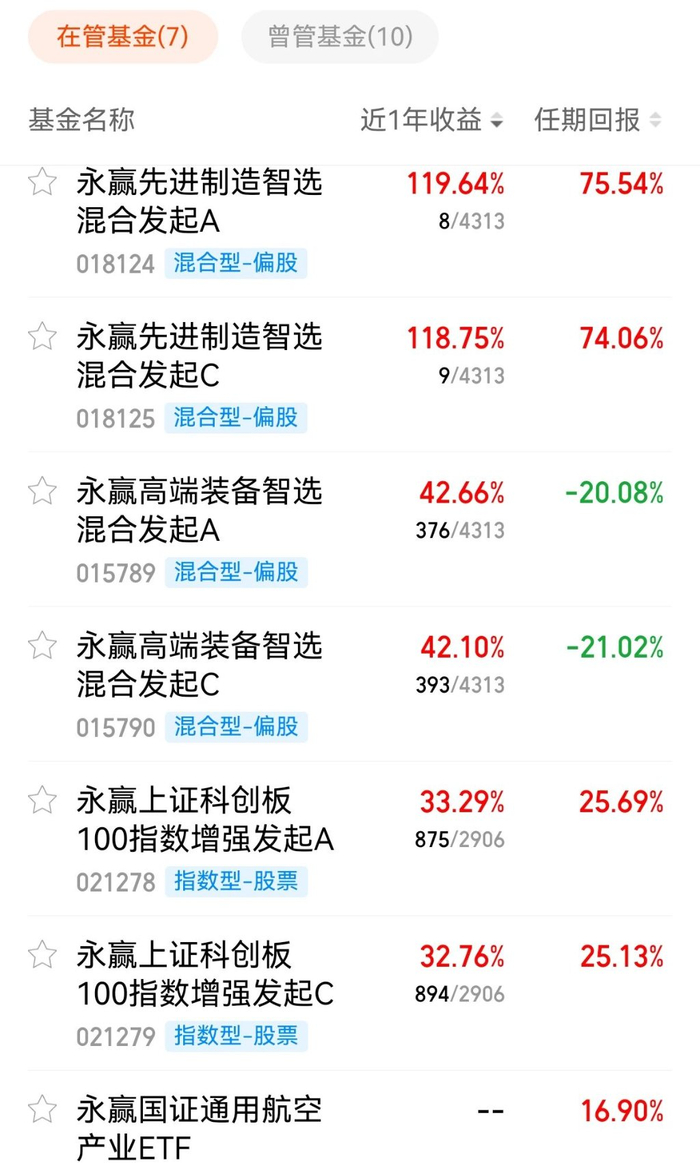Star the fund with code 015790
This screenshot has height=1163, width=700.
pyautogui.click(x=42, y=645)
